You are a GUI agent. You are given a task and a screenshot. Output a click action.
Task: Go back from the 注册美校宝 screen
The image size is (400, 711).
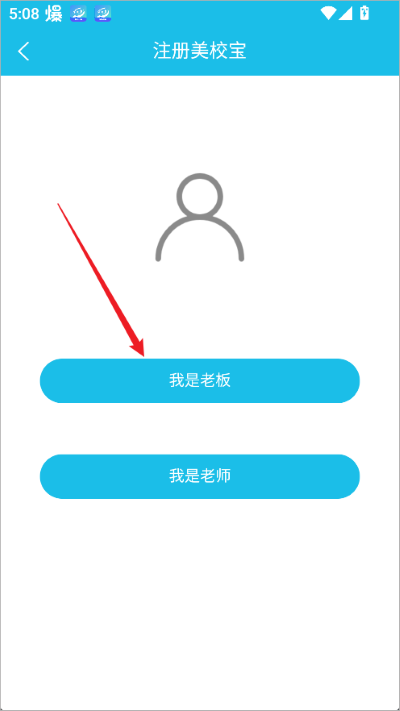pyautogui.click(x=24, y=51)
